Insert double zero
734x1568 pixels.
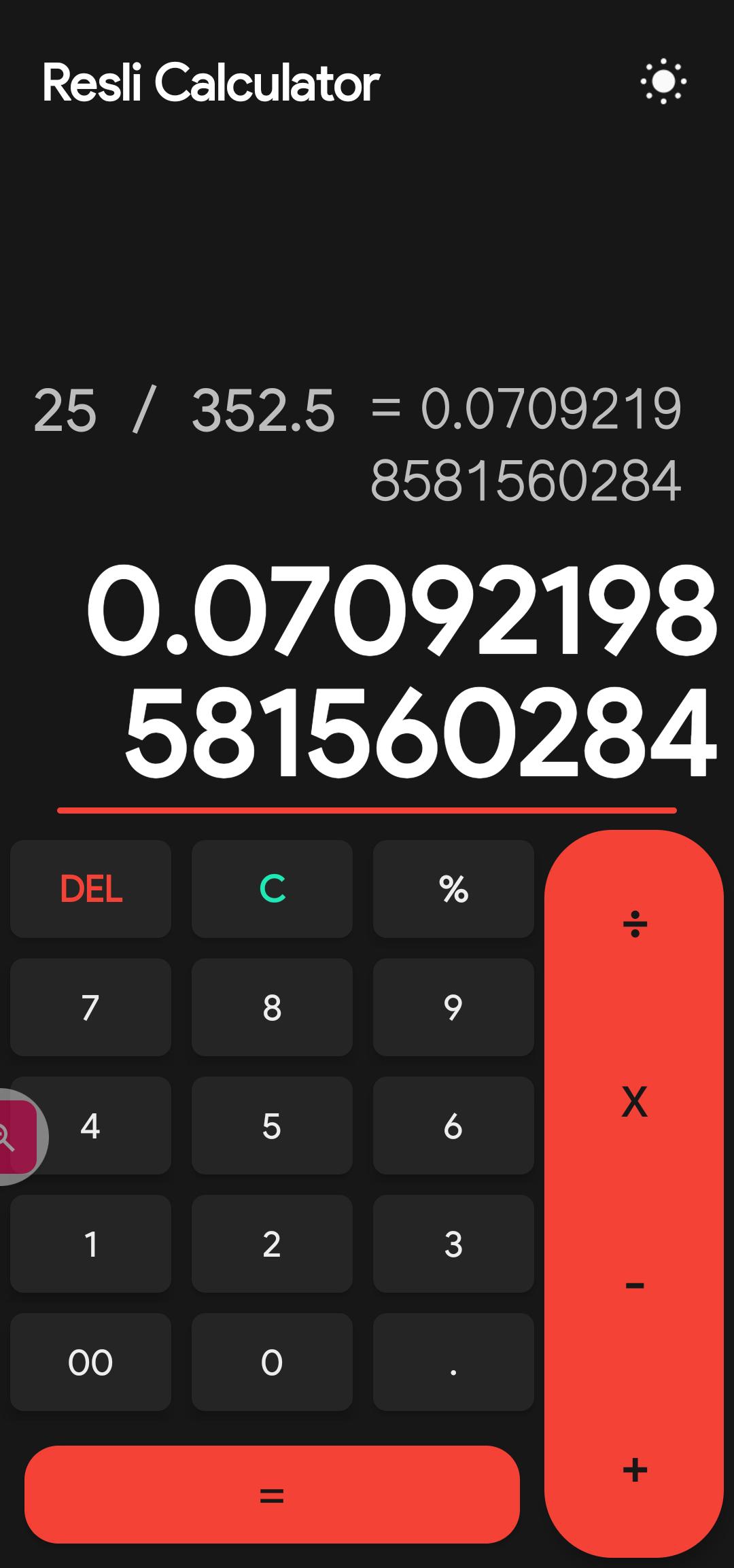[90, 1362]
